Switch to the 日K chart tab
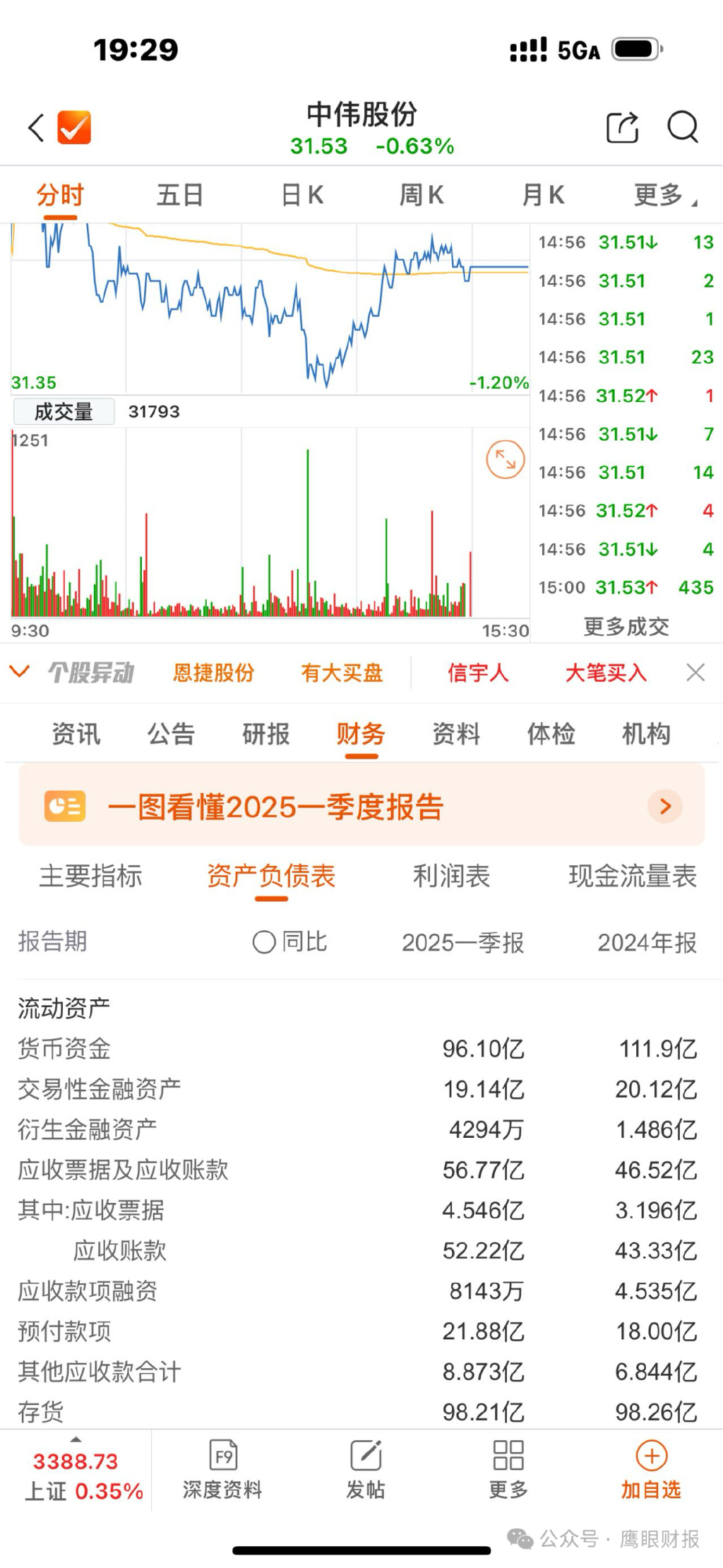 point(302,195)
